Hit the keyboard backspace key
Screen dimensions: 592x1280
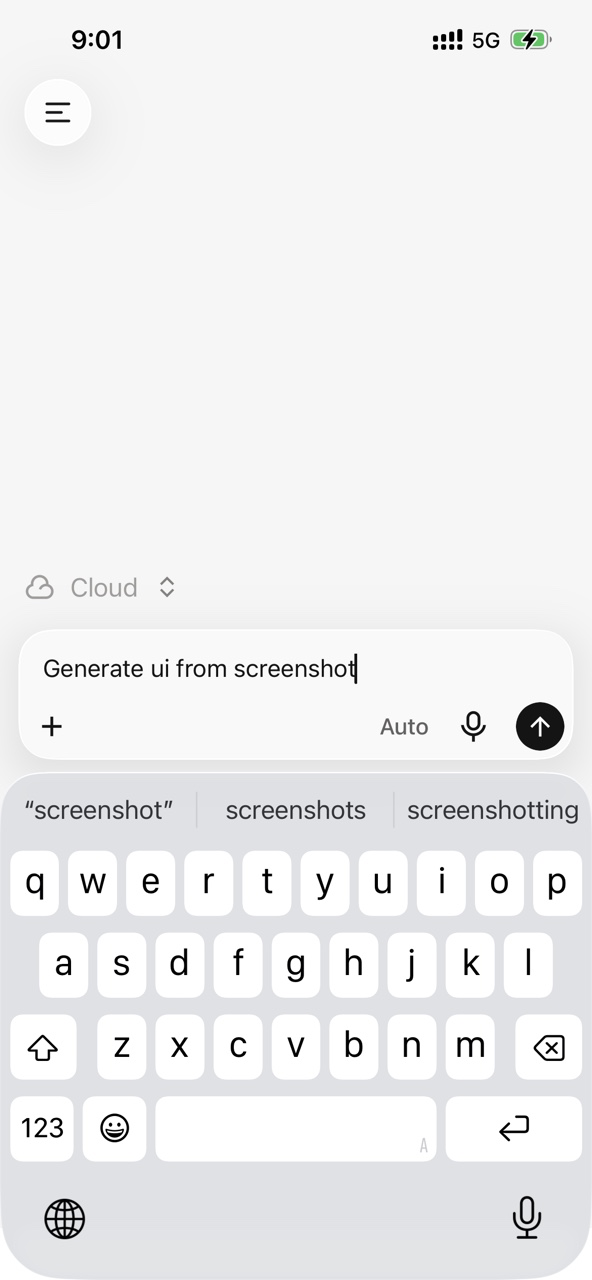[x=548, y=1047]
